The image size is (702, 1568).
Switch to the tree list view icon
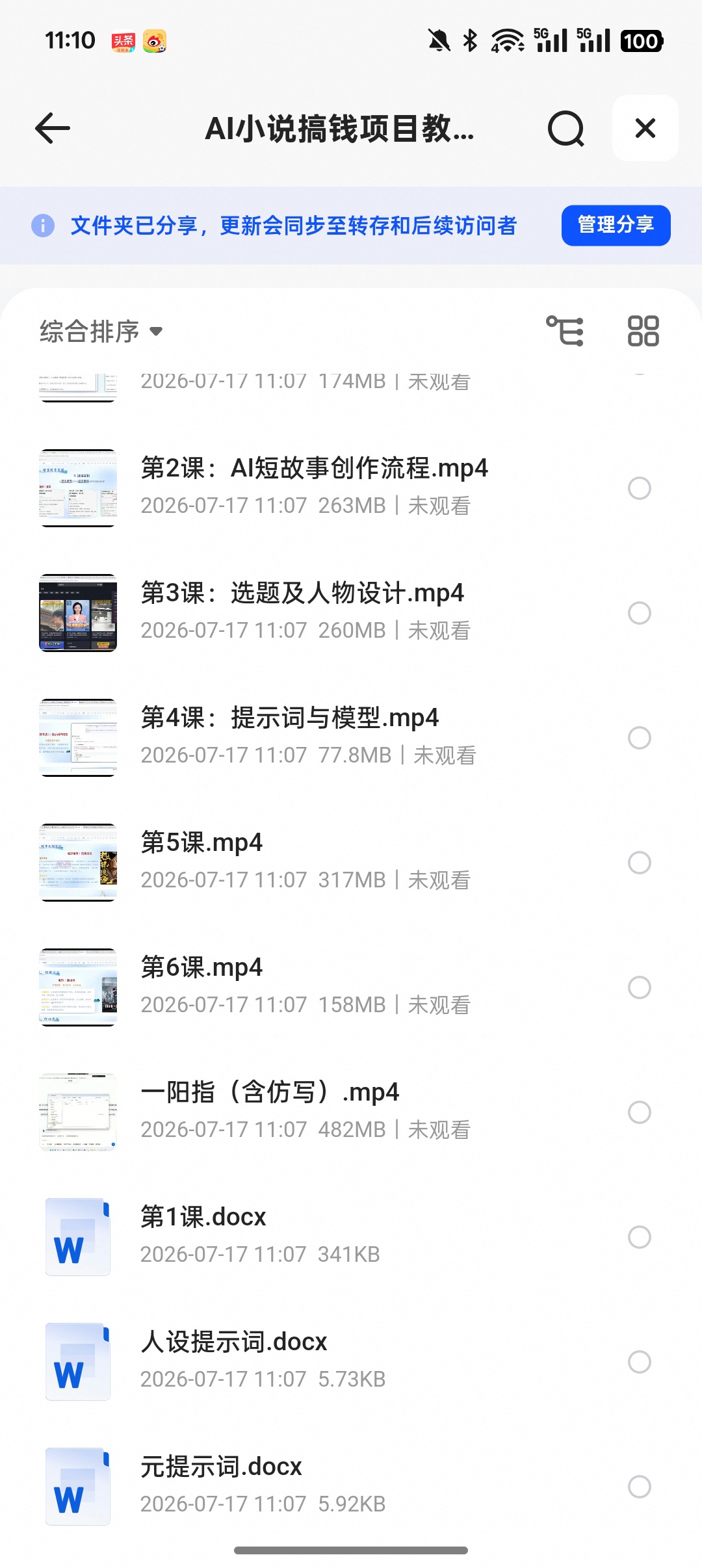564,331
